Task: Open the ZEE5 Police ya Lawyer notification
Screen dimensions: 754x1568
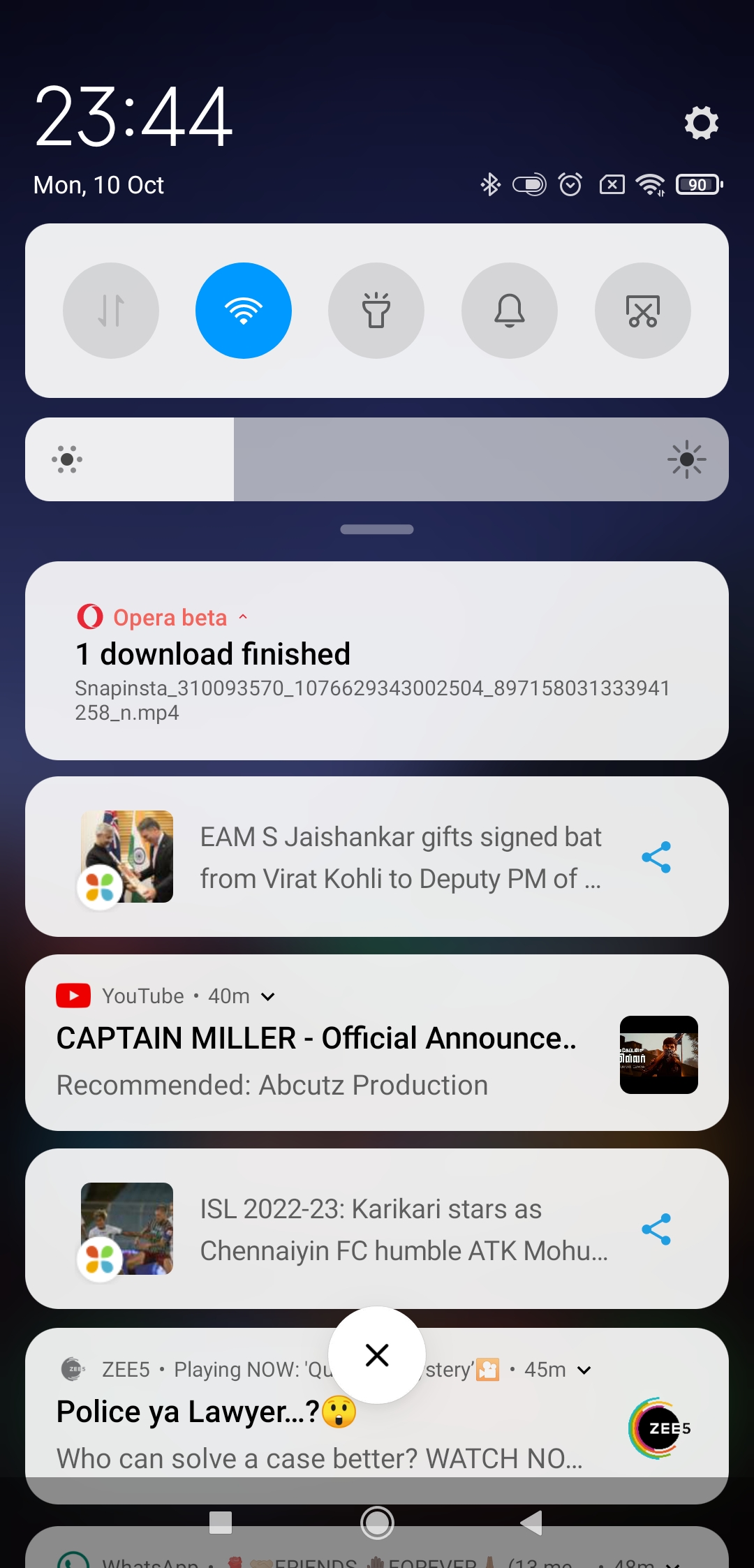Action: click(x=314, y=1431)
